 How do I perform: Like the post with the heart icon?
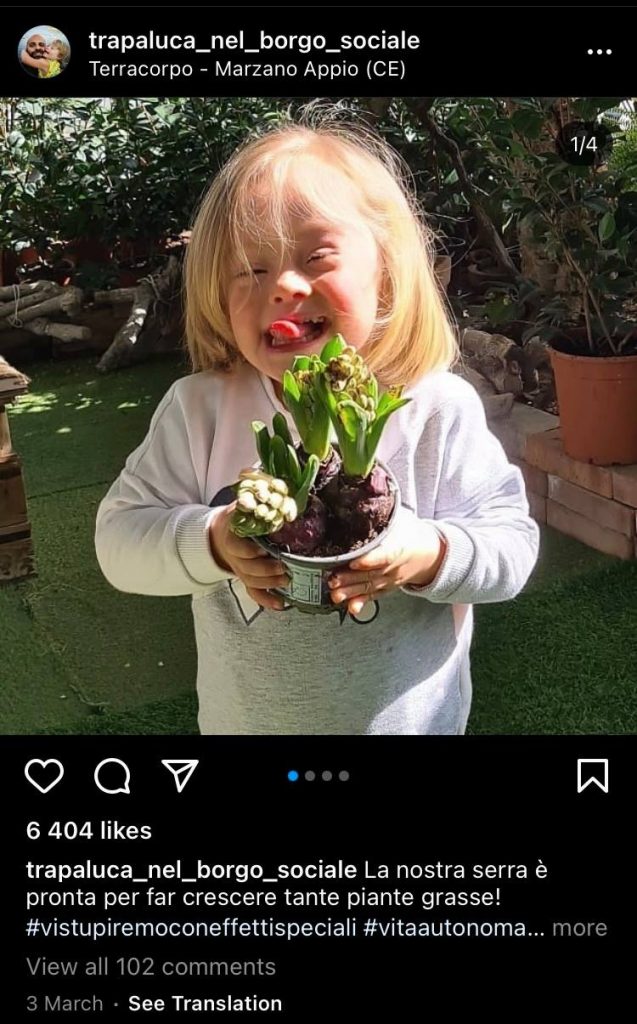point(44,776)
